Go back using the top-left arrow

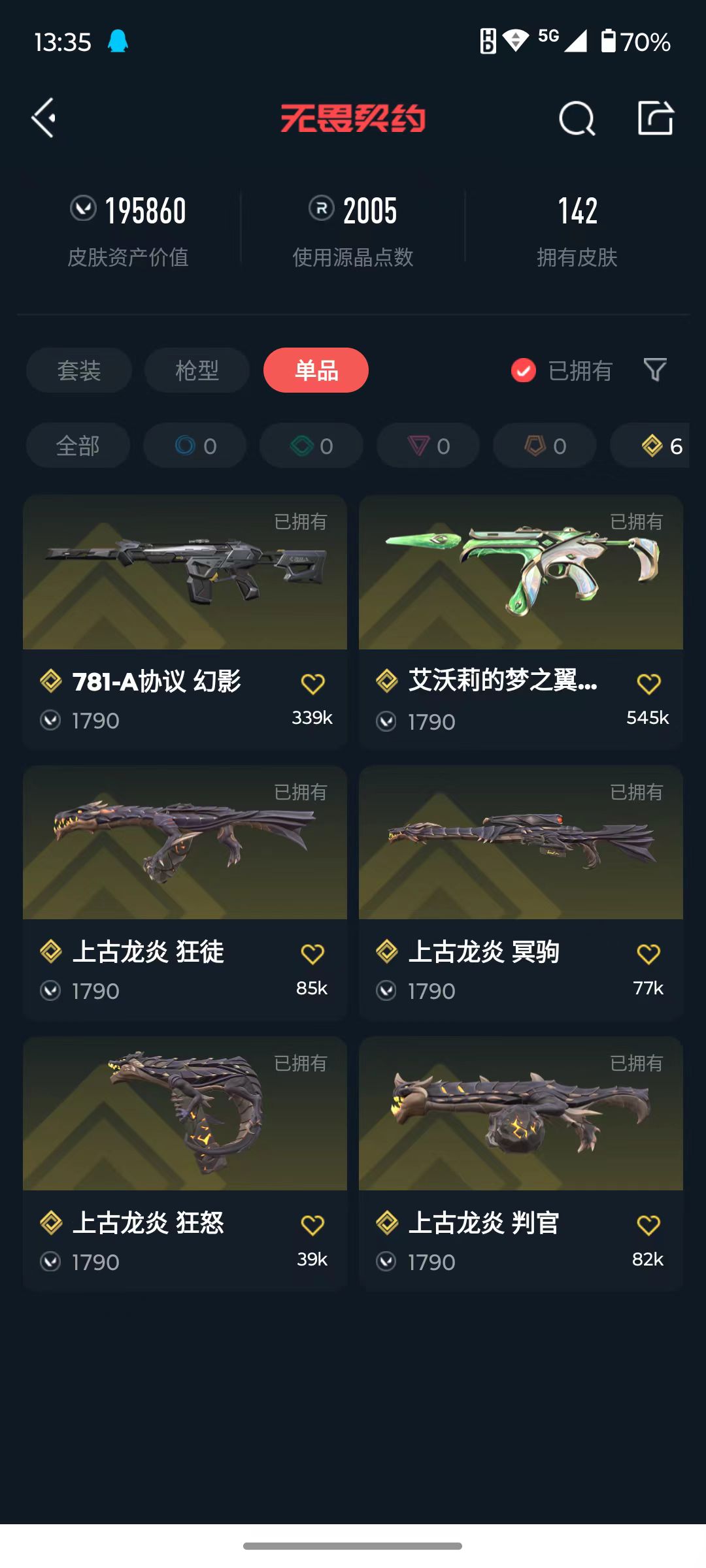click(44, 118)
